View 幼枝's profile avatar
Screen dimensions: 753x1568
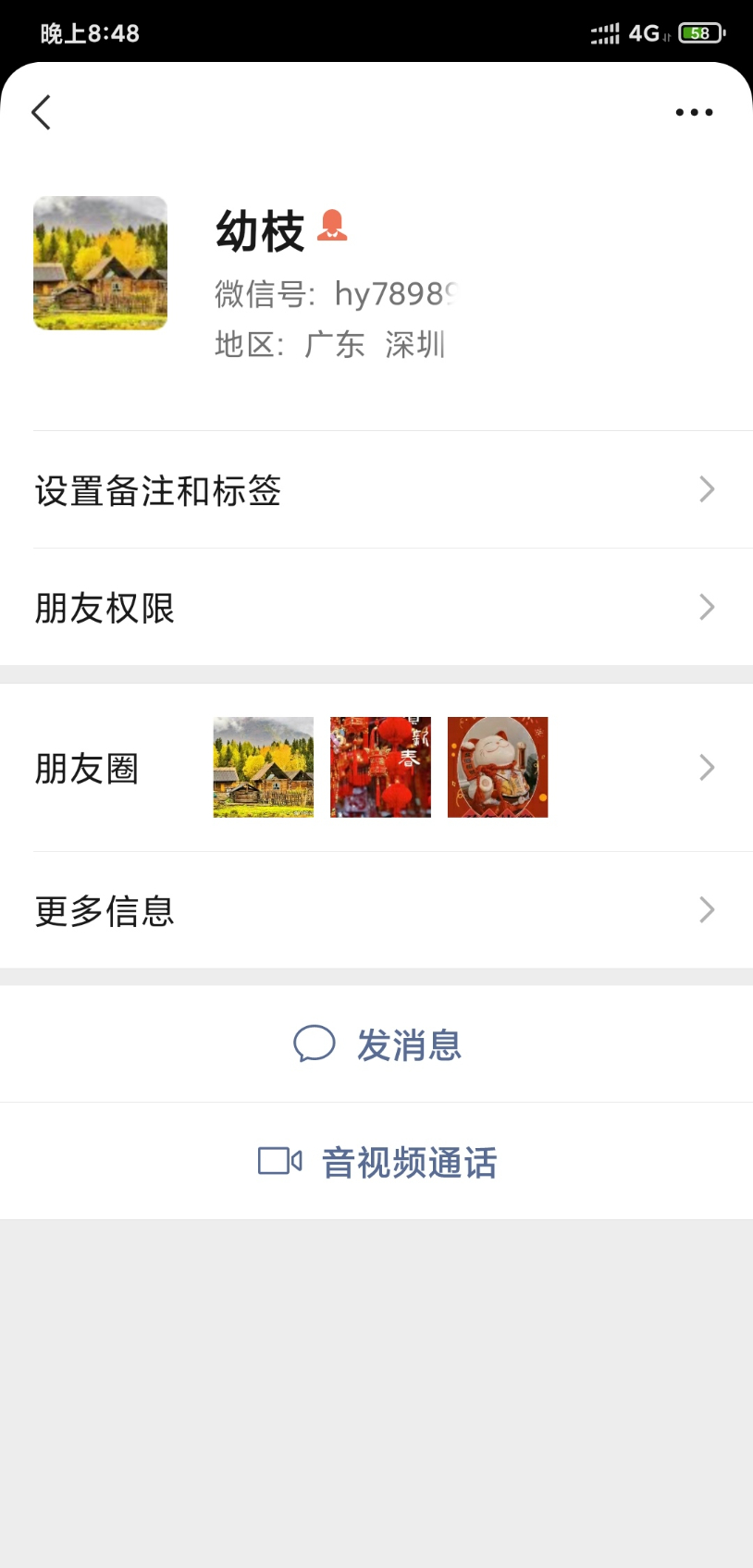coord(100,263)
